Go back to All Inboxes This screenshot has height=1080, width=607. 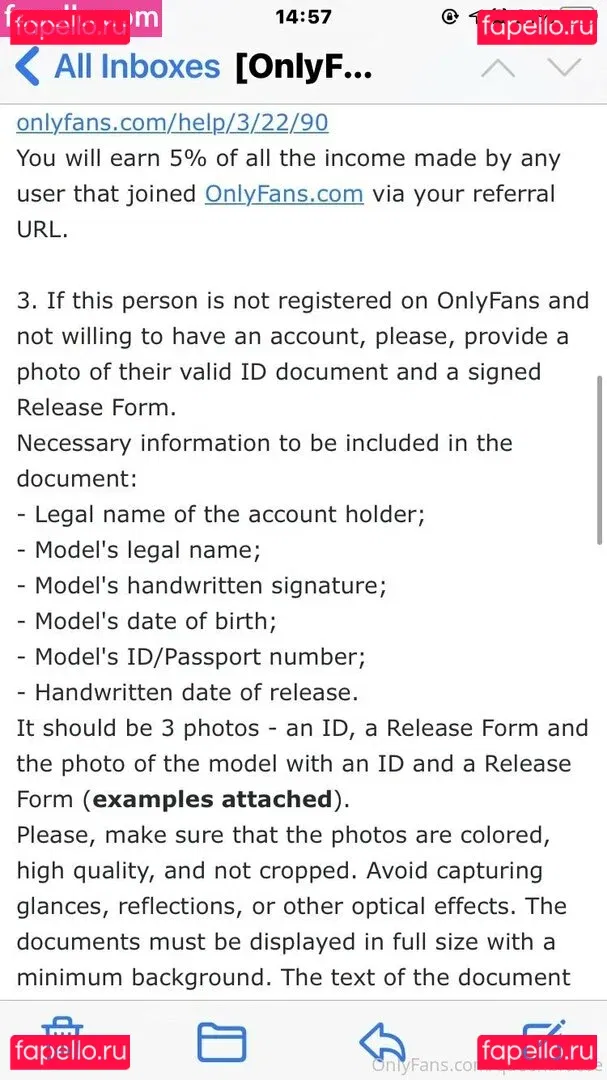118,67
